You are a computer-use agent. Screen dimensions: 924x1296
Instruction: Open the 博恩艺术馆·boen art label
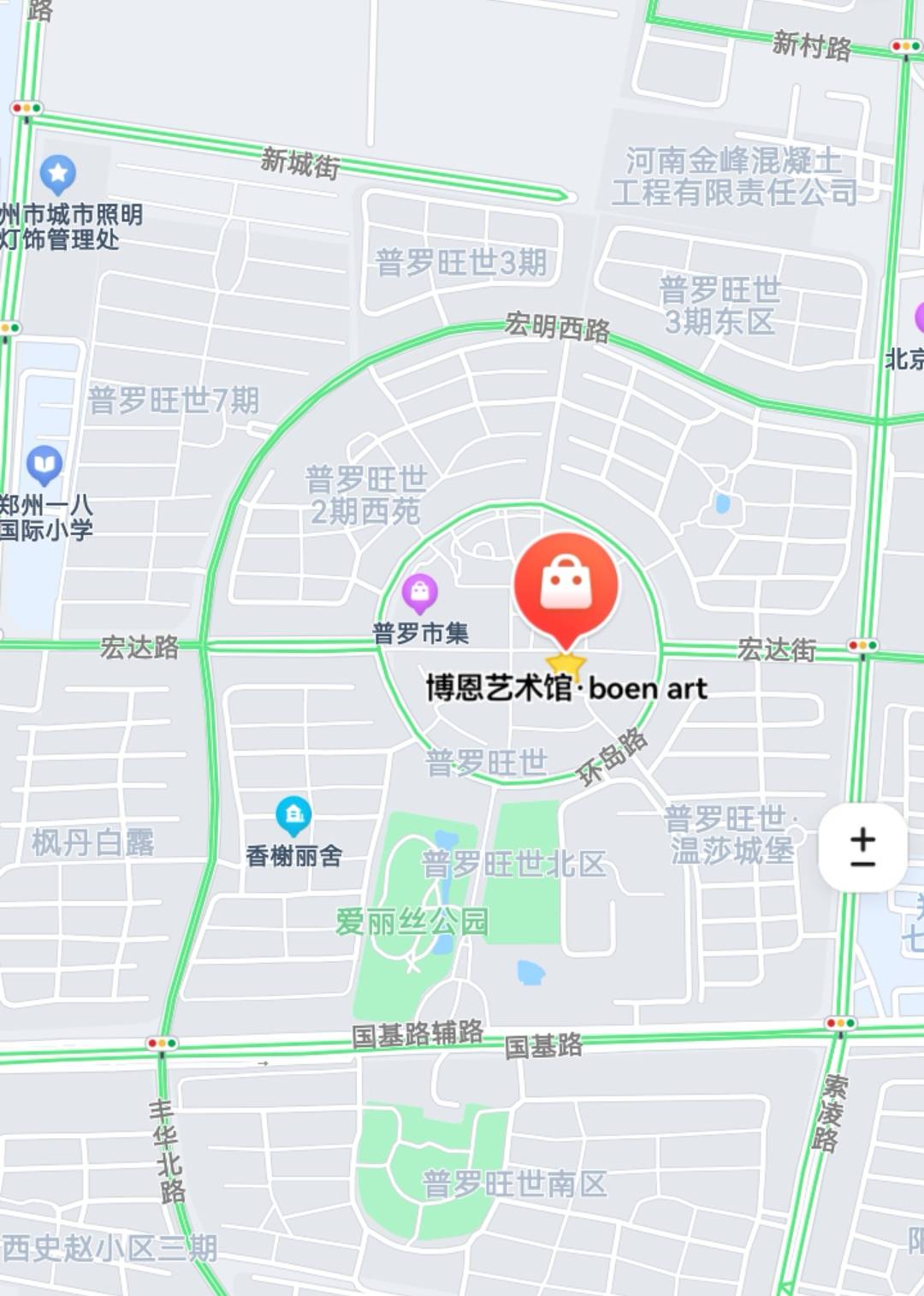[x=567, y=688]
